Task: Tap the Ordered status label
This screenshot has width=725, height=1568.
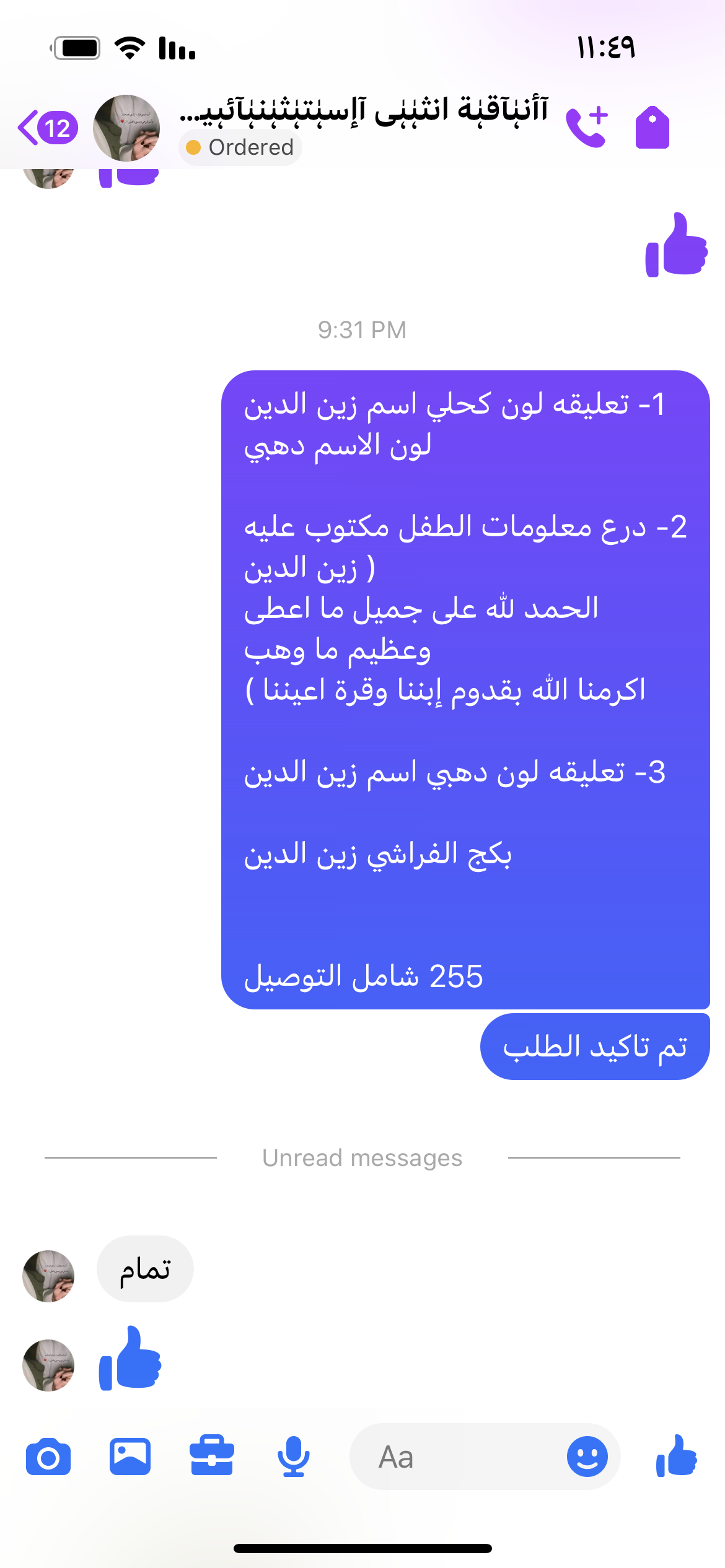Action: tap(240, 147)
